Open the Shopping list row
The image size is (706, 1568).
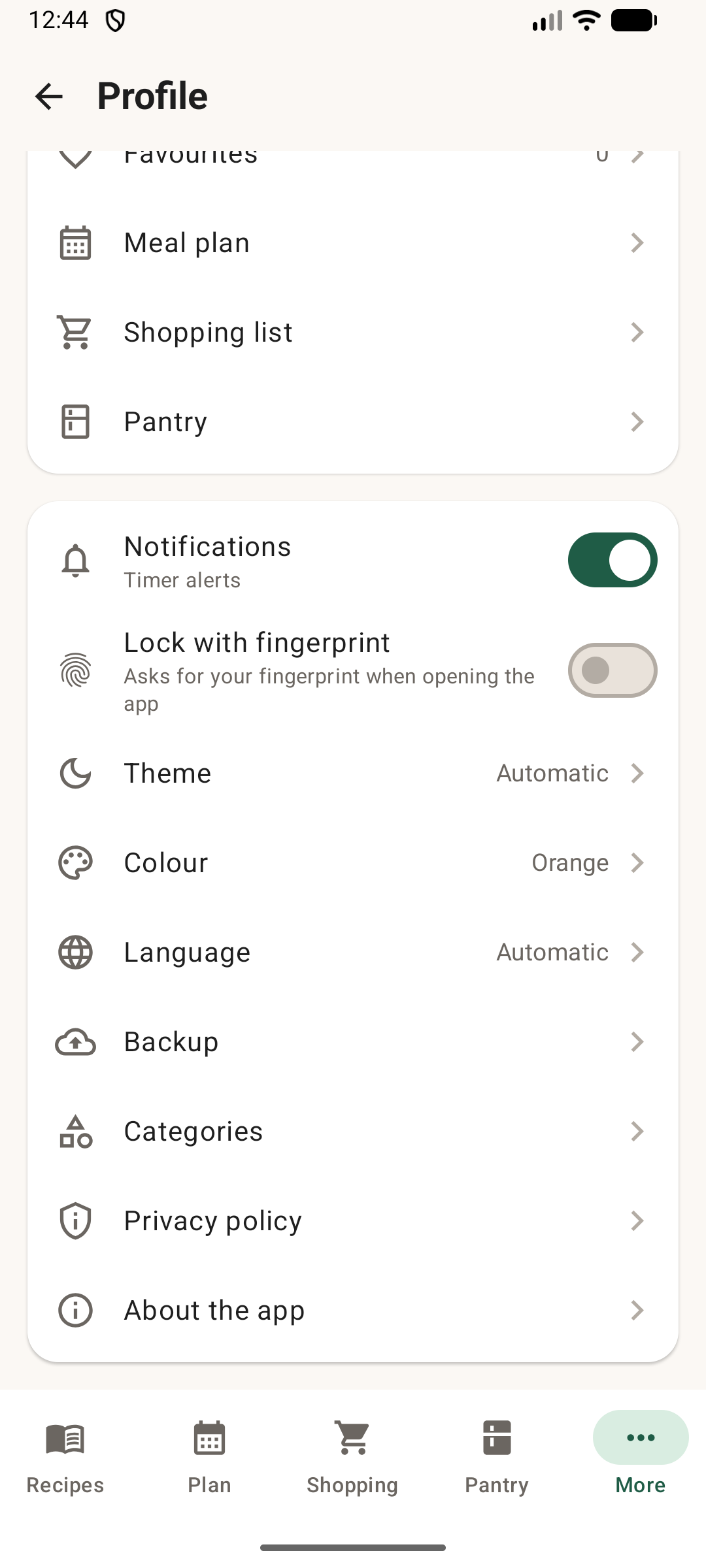tap(353, 333)
